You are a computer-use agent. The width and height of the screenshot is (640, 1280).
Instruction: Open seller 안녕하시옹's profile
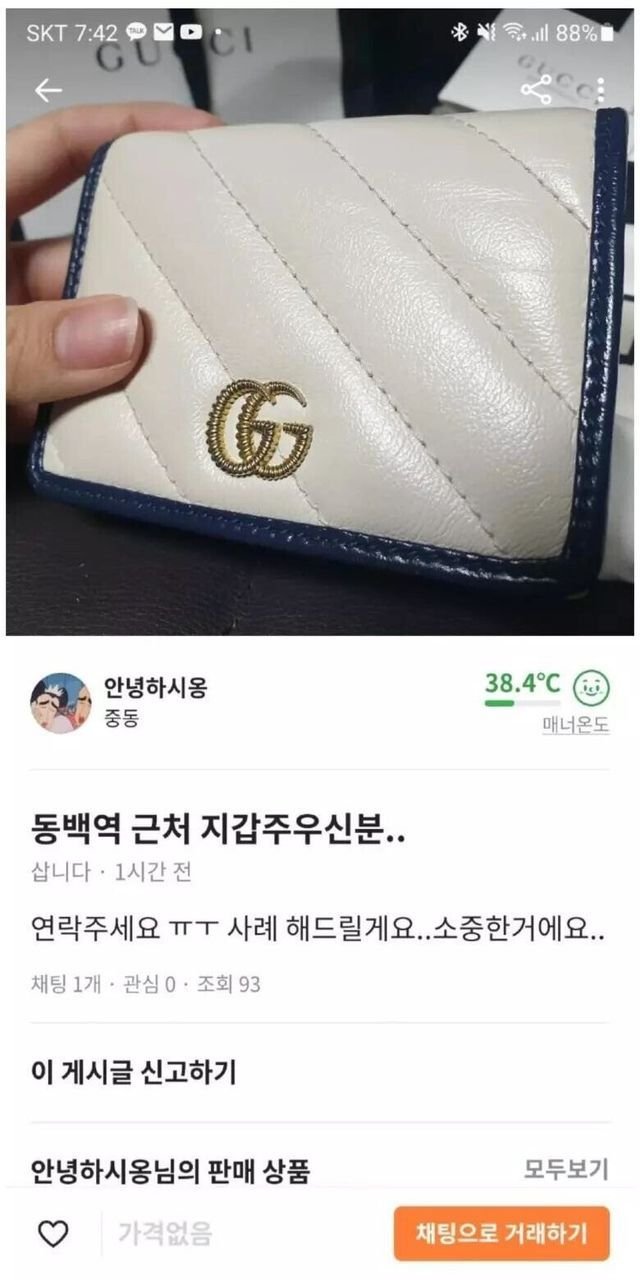pyautogui.click(x=155, y=688)
